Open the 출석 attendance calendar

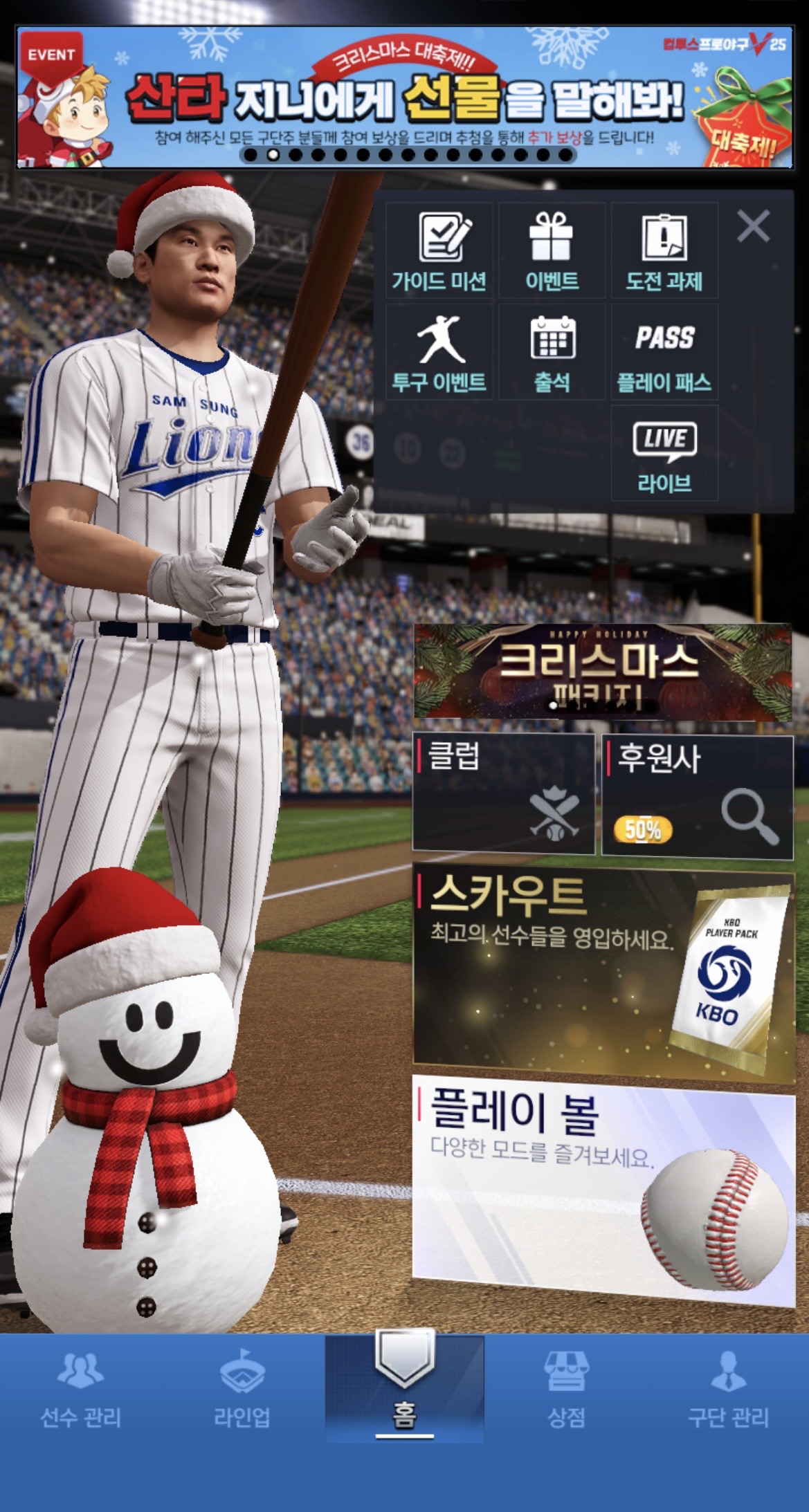(x=552, y=353)
